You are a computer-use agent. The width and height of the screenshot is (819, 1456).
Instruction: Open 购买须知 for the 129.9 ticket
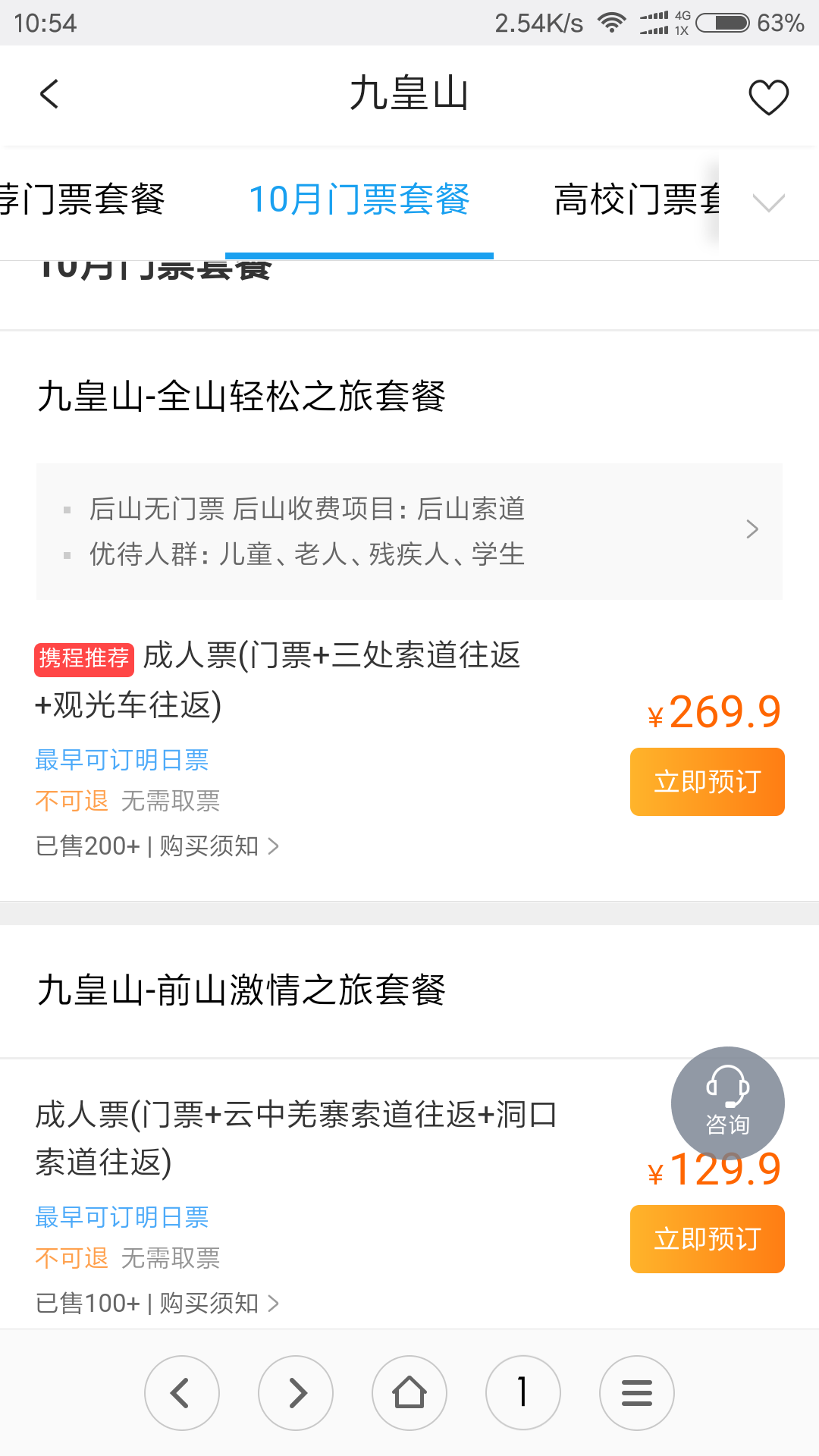click(219, 1304)
